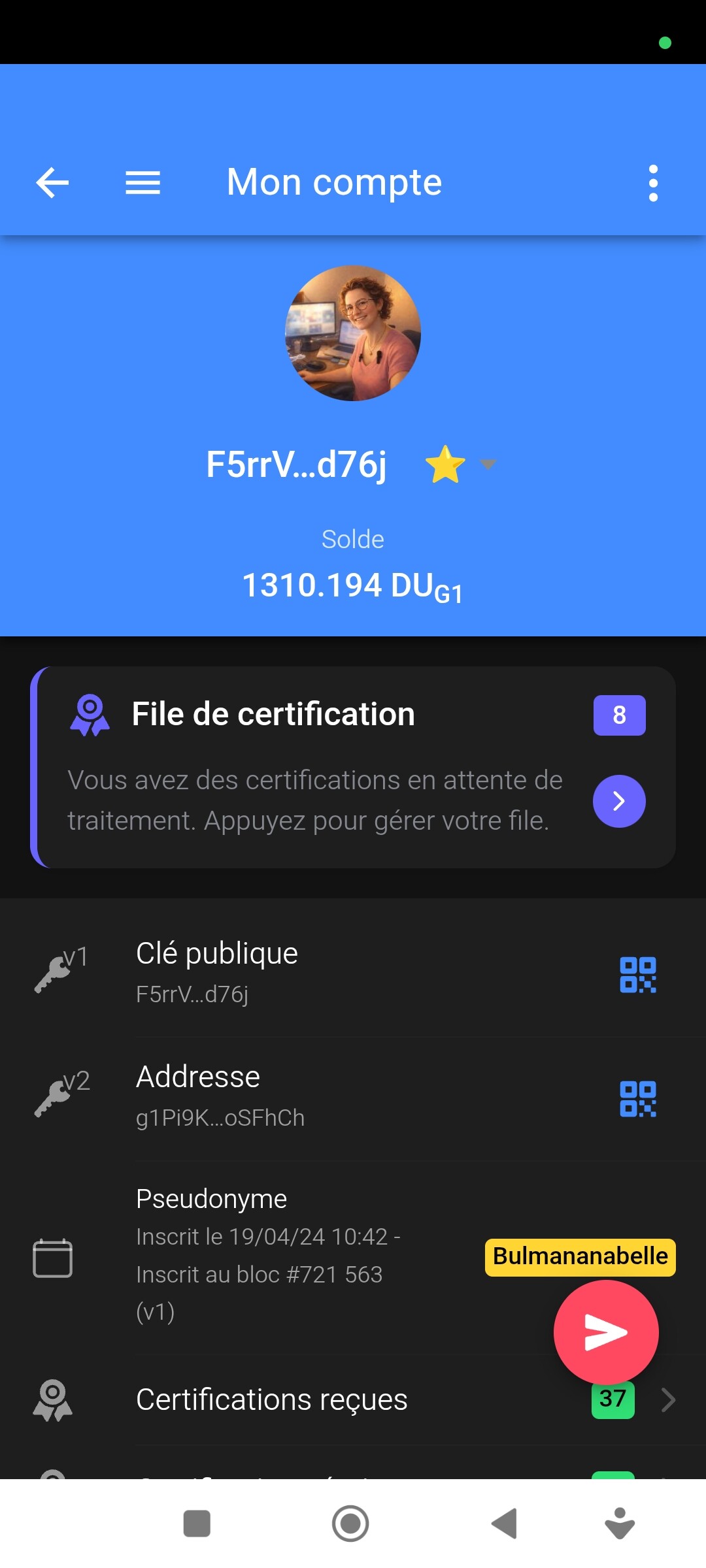Tap the system back triangle

(504, 1524)
